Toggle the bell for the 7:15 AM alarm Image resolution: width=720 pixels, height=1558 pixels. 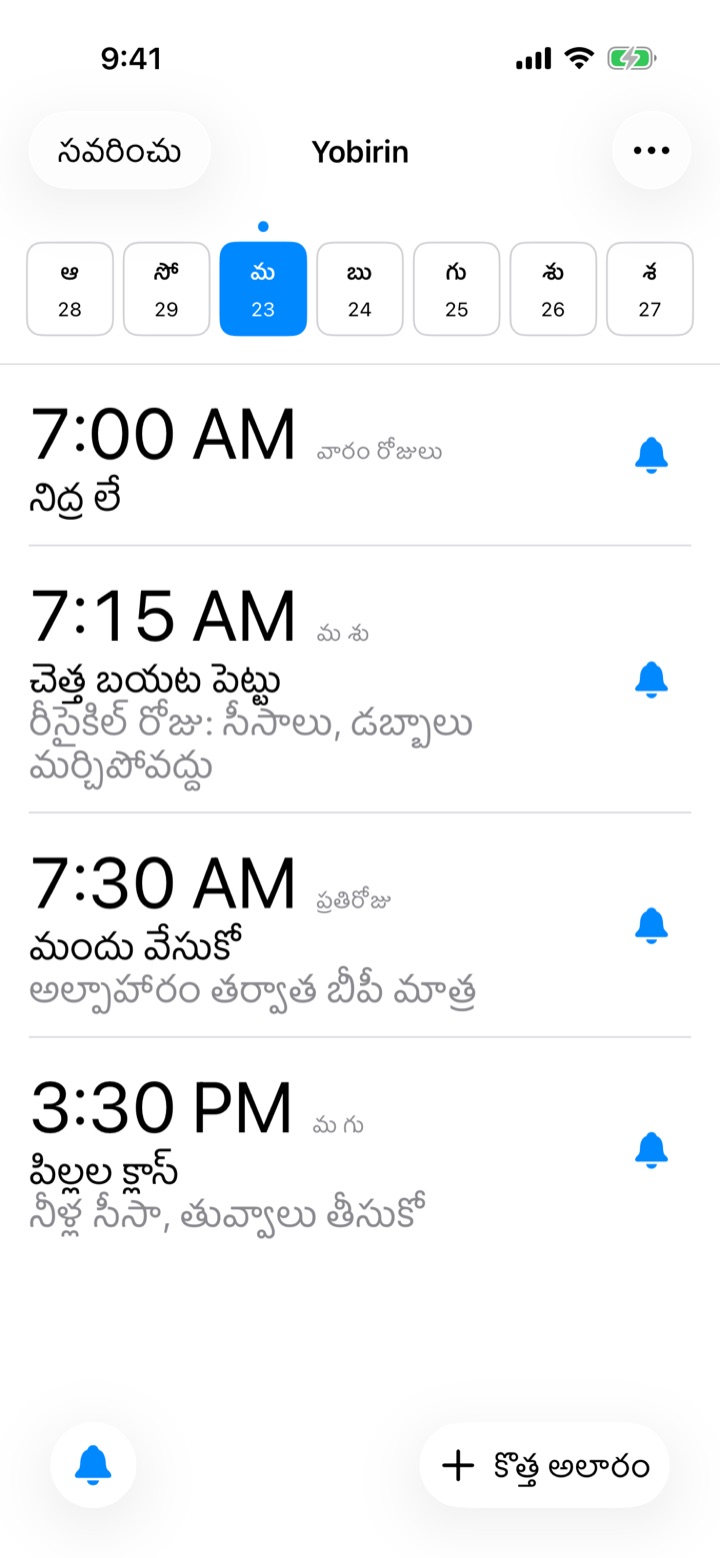click(651, 679)
